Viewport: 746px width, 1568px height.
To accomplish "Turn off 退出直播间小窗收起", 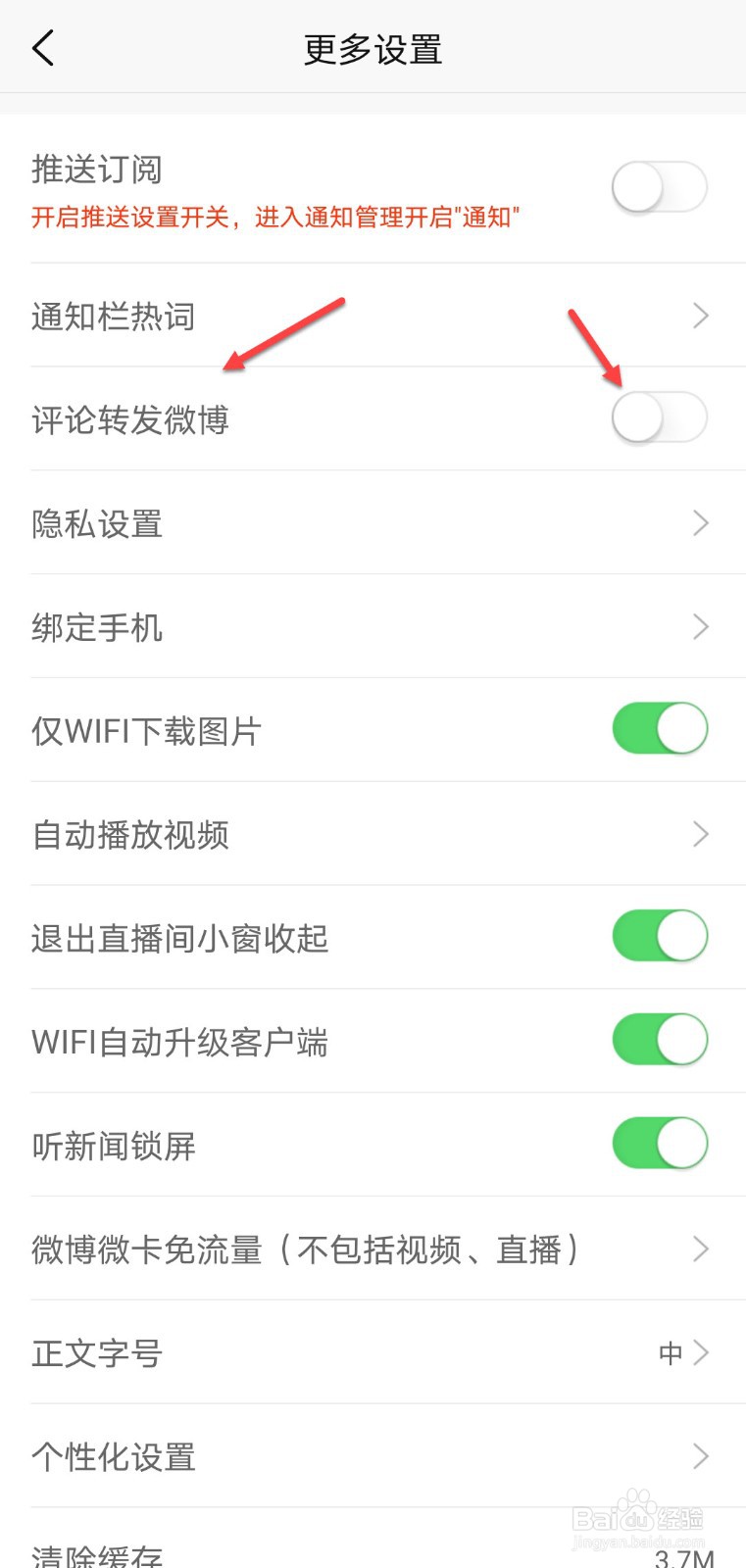I will pyautogui.click(x=659, y=937).
